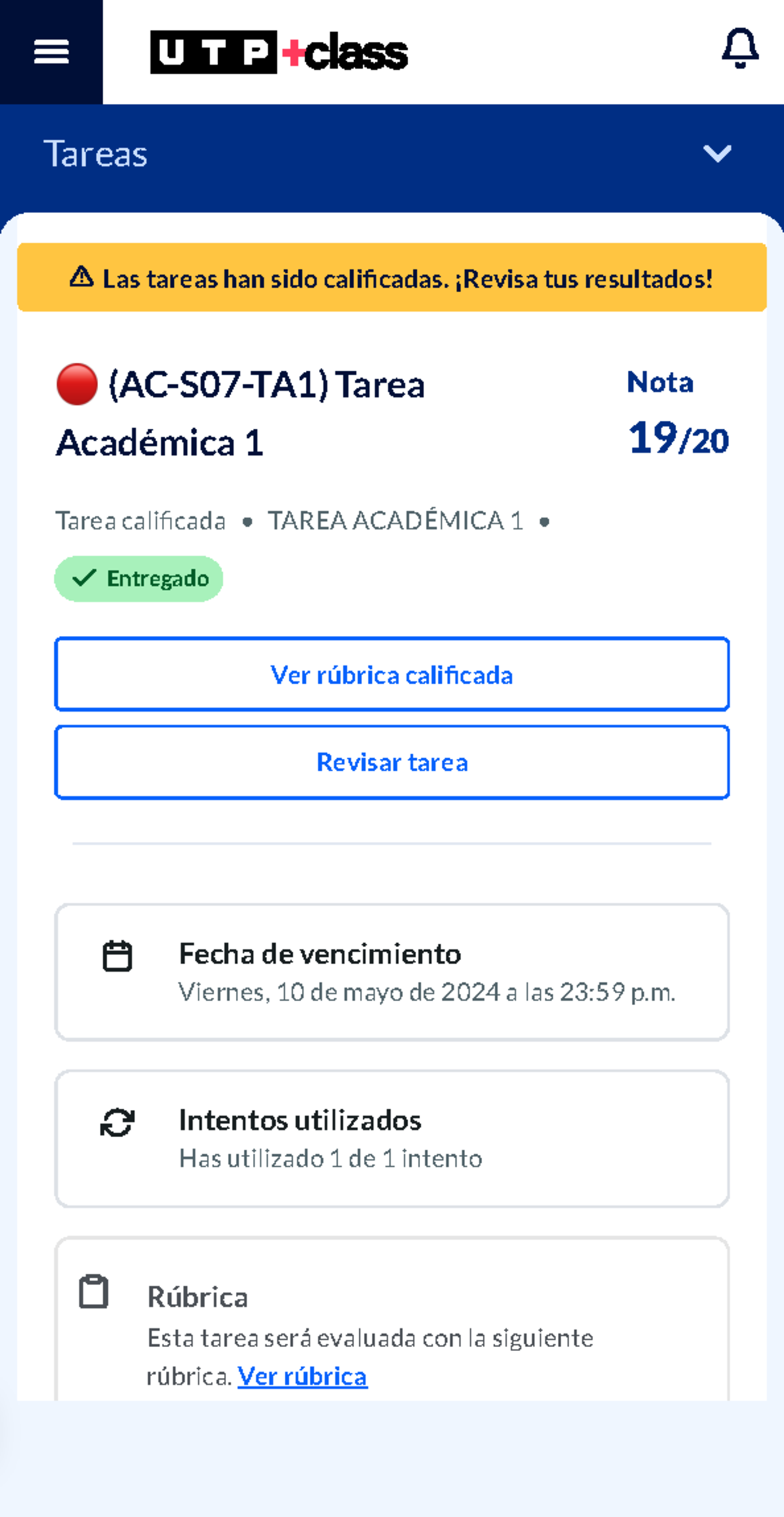This screenshot has width=784, height=1517.
Task: Click the green delivered status pill
Action: 139,578
